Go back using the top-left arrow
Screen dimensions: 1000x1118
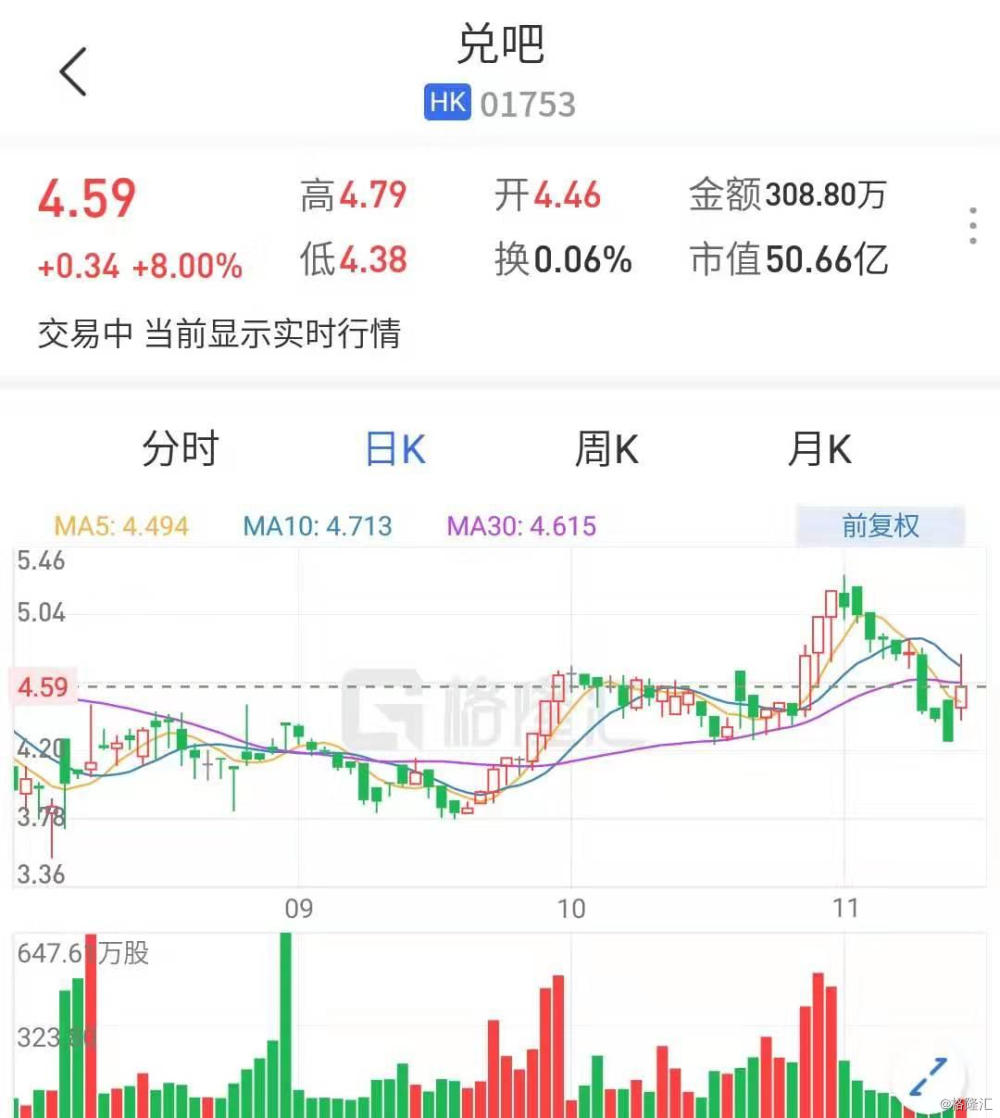click(73, 72)
